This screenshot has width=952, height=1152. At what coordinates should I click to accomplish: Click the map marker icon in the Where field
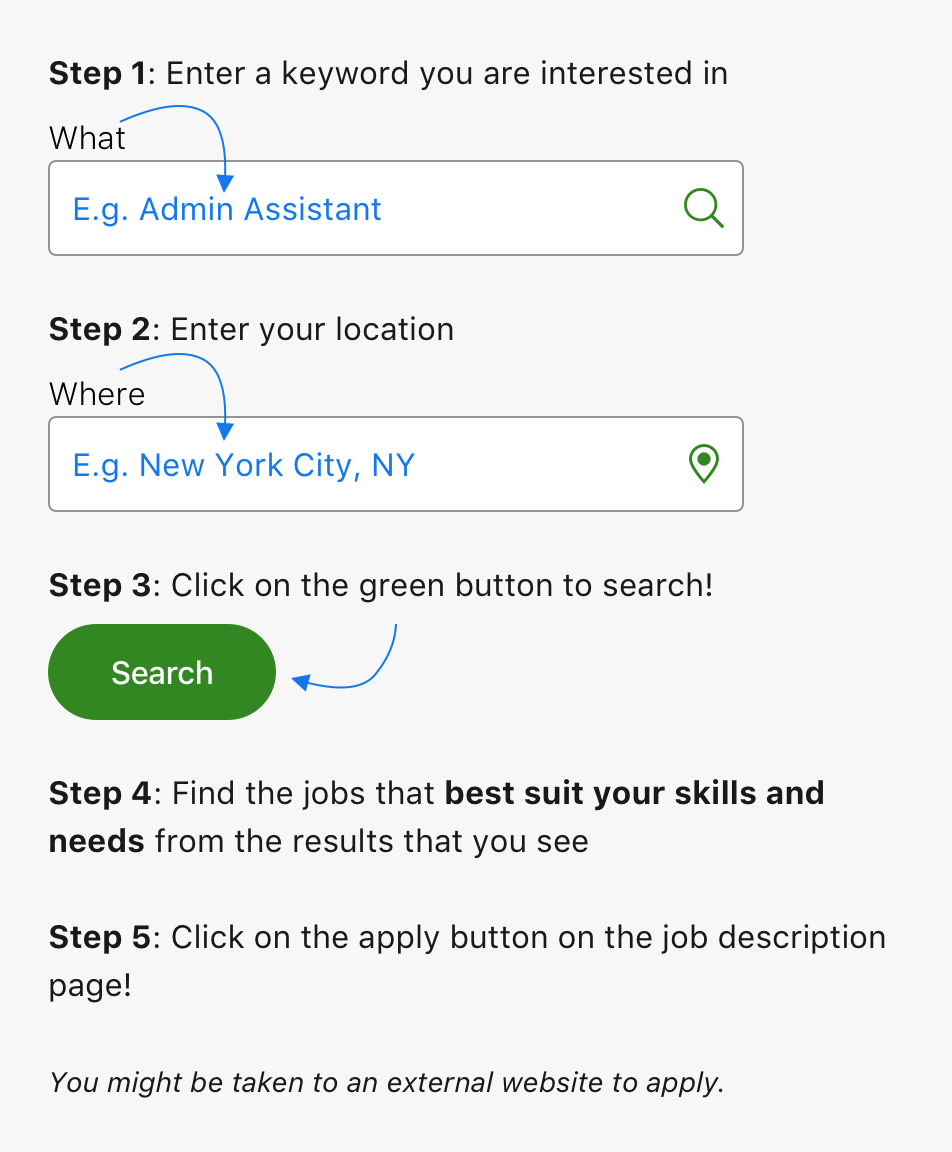click(x=703, y=464)
